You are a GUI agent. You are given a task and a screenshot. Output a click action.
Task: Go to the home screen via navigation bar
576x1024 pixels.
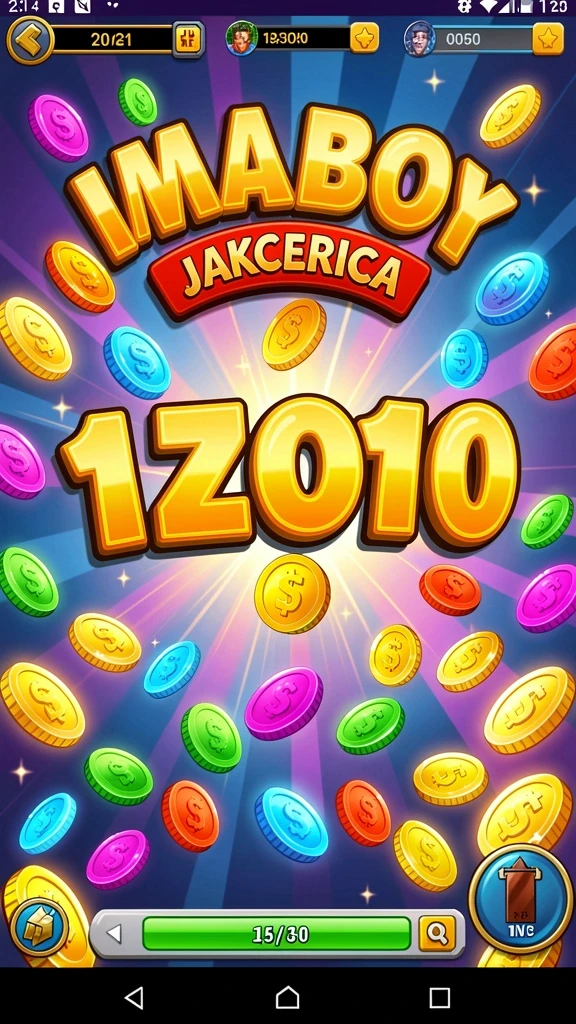287,997
